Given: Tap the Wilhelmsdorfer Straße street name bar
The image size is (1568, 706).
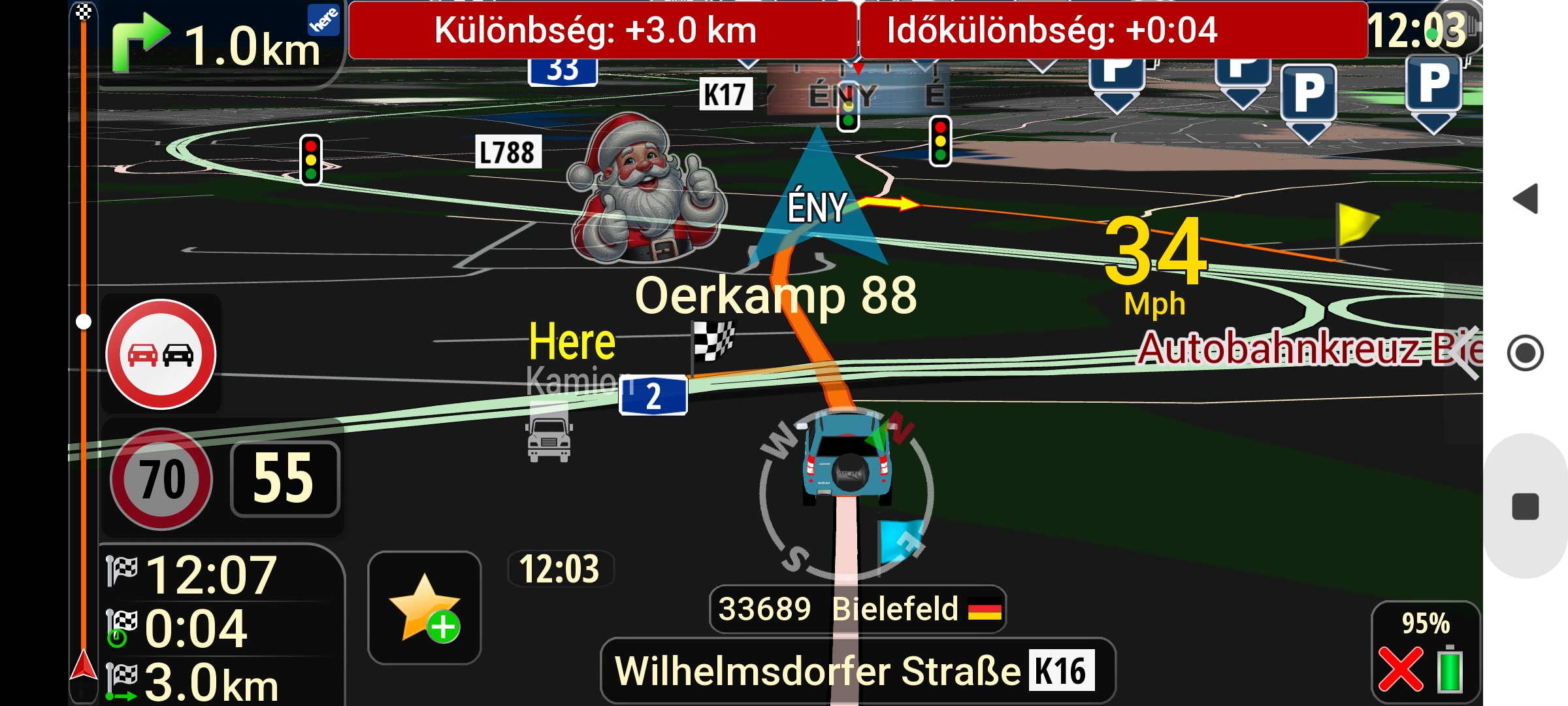Looking at the screenshot, I should [856, 671].
